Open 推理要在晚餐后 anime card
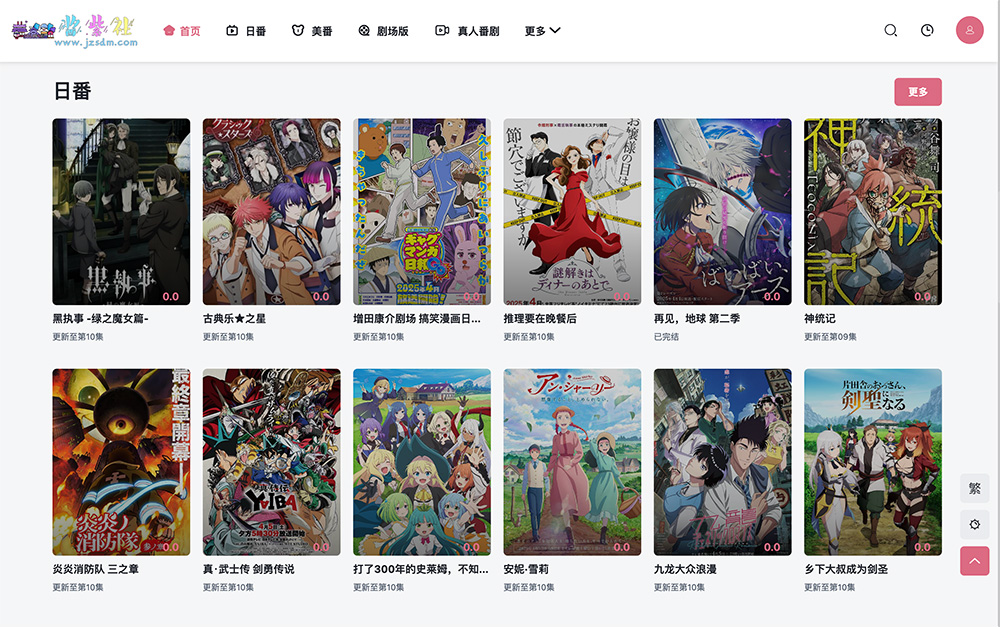 pyautogui.click(x=572, y=212)
